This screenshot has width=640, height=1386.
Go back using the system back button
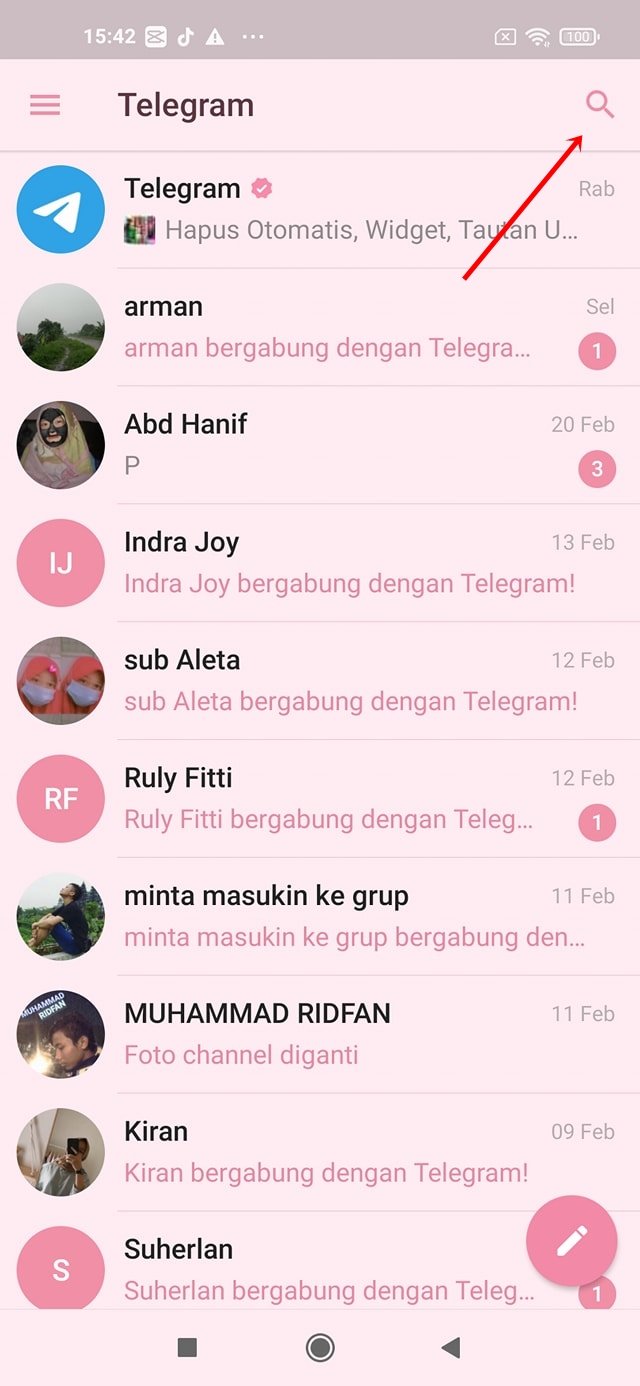click(451, 1348)
